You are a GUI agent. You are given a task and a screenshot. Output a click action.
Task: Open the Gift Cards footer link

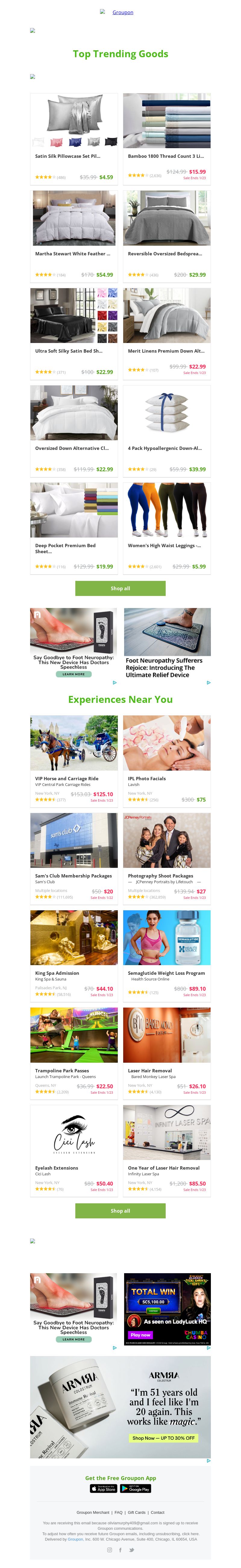pos(136,1512)
